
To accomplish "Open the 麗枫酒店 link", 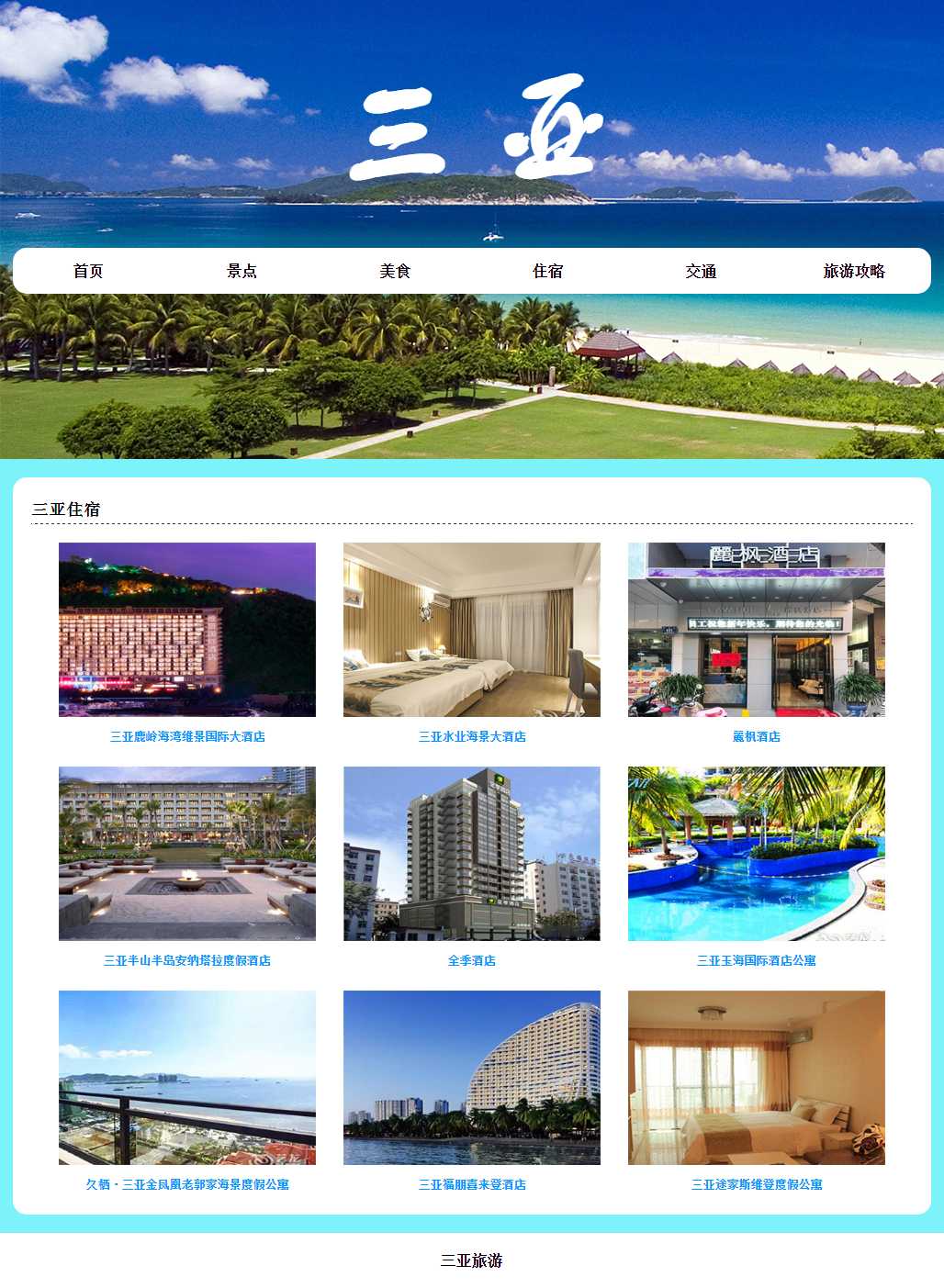I will click(x=757, y=736).
